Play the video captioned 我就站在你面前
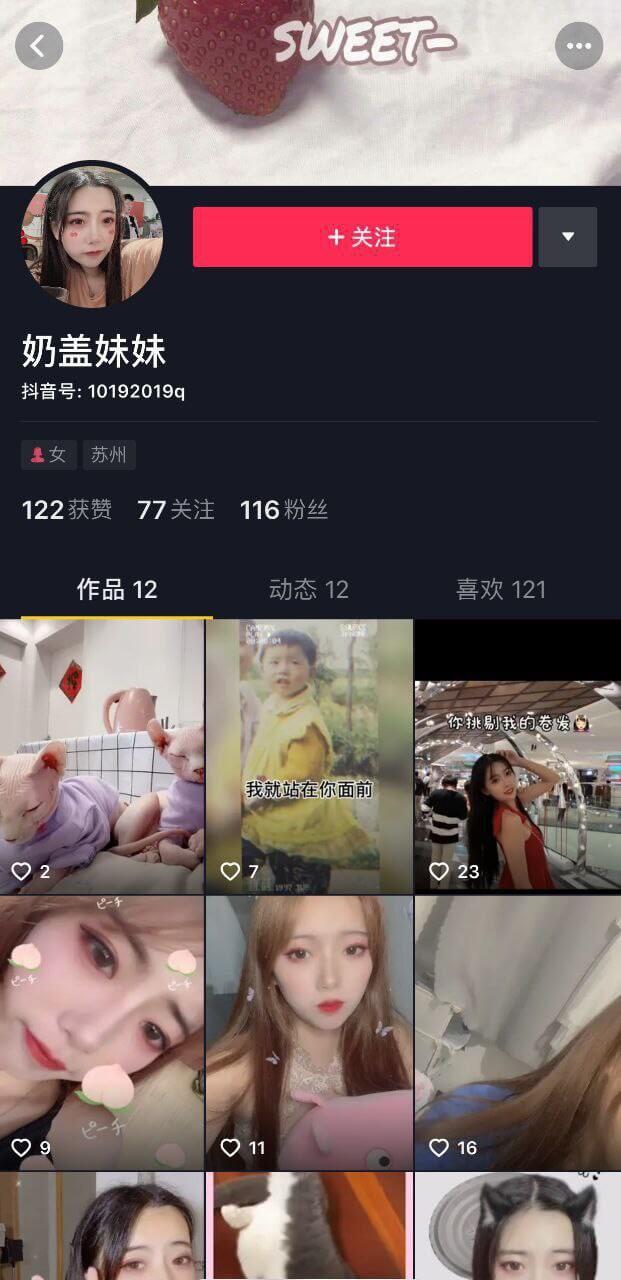This screenshot has height=1280, width=621. tap(309, 755)
